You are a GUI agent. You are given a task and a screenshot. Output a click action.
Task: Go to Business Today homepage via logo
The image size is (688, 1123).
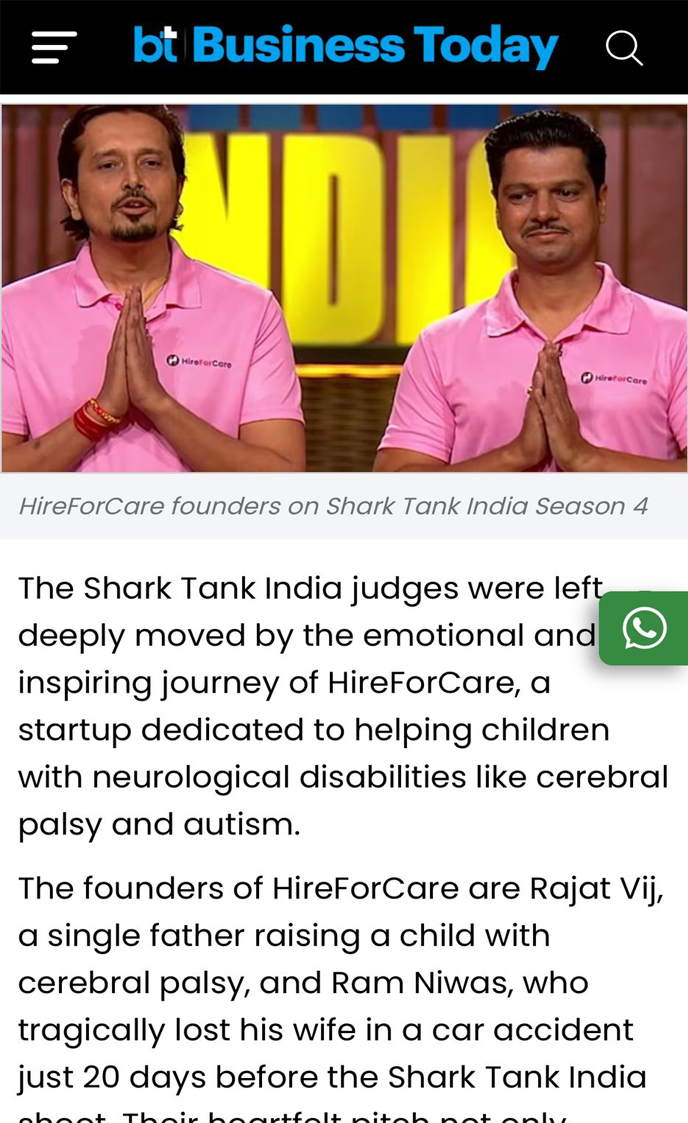(x=345, y=46)
